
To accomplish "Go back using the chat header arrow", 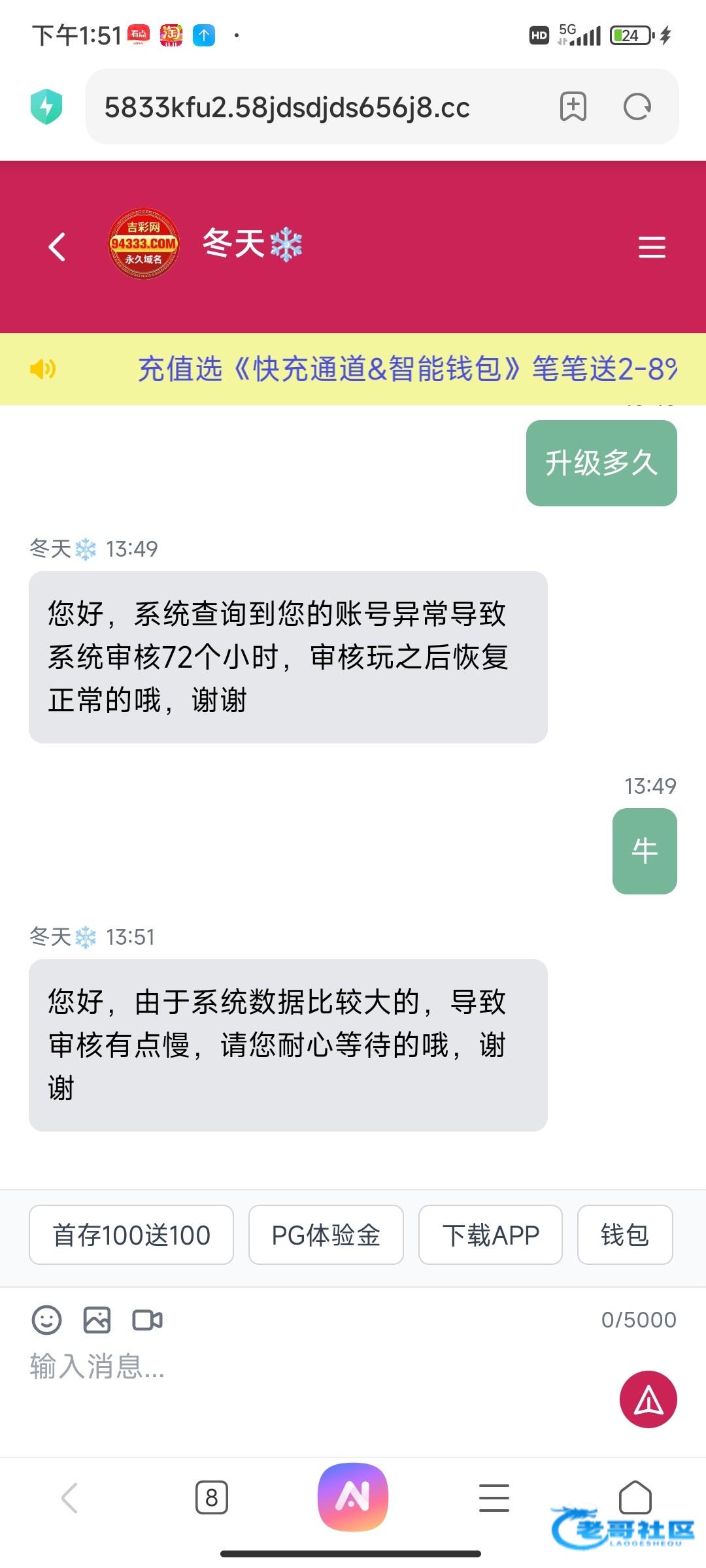I will point(58,247).
